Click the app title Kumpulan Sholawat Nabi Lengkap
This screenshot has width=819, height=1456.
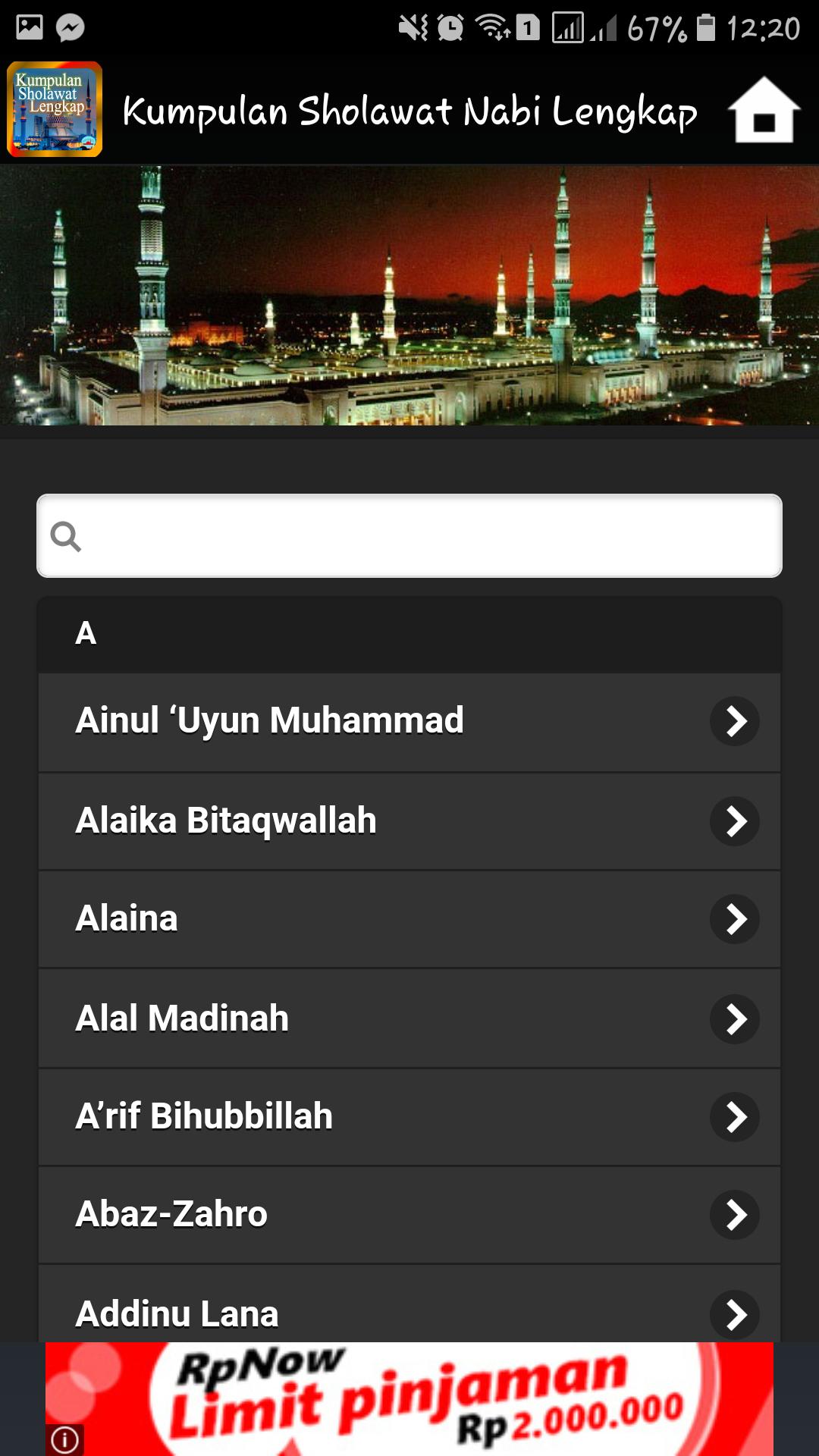(x=409, y=111)
